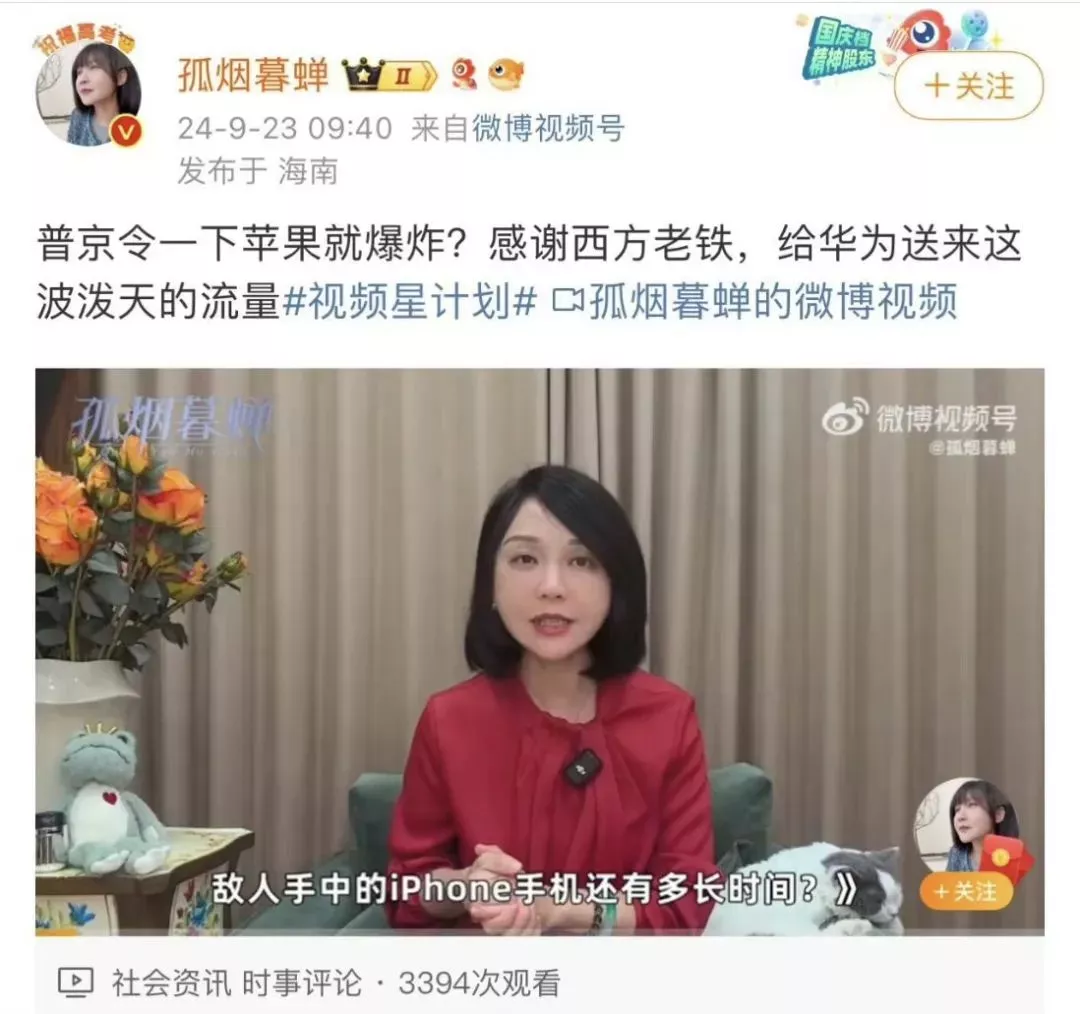1080x1014 pixels.
Task: Open the #视频星计划# hashtag
Action: click(x=411, y=301)
